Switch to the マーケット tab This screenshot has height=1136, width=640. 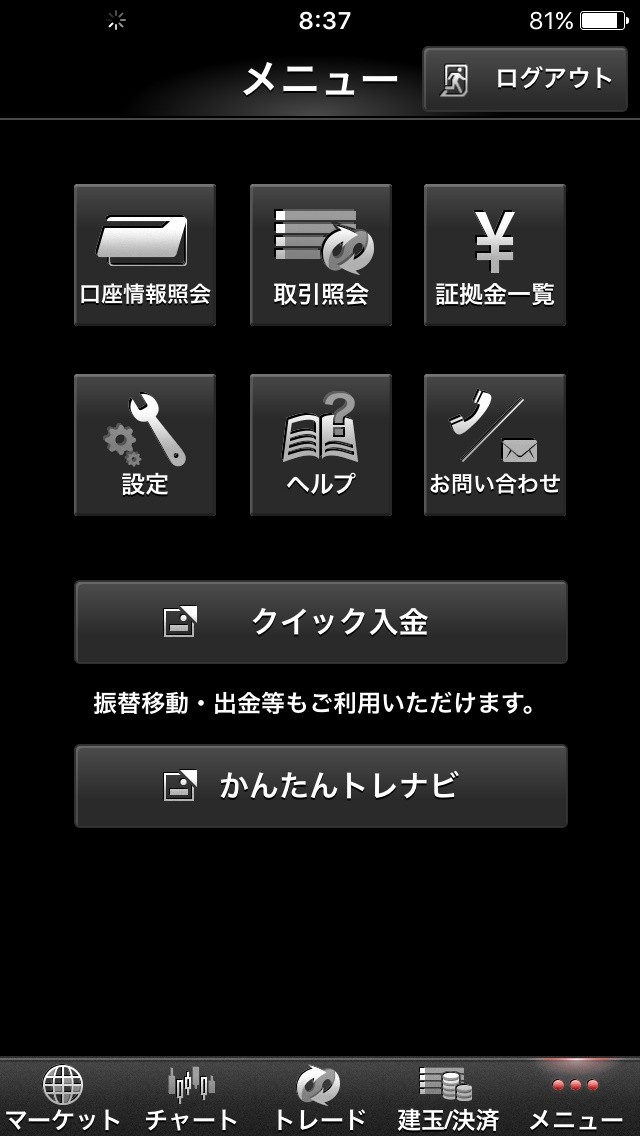pyautogui.click(x=63, y=1098)
